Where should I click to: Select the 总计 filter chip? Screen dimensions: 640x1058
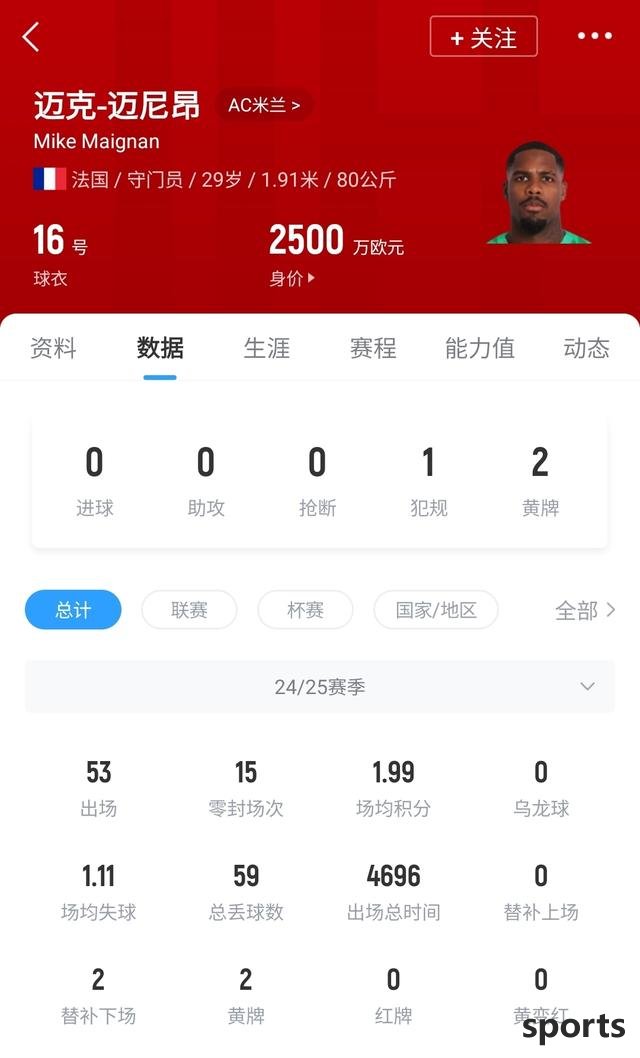73,609
